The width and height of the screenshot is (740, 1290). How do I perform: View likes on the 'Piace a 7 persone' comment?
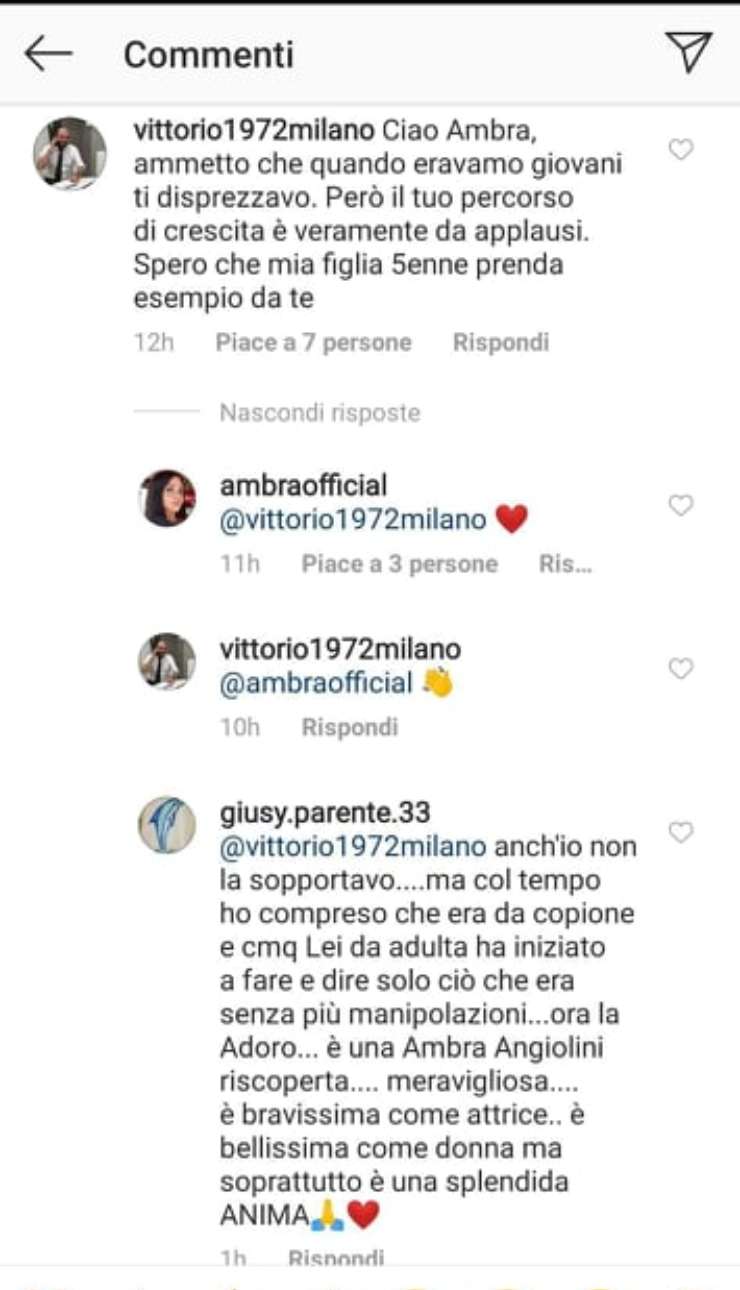(x=313, y=343)
